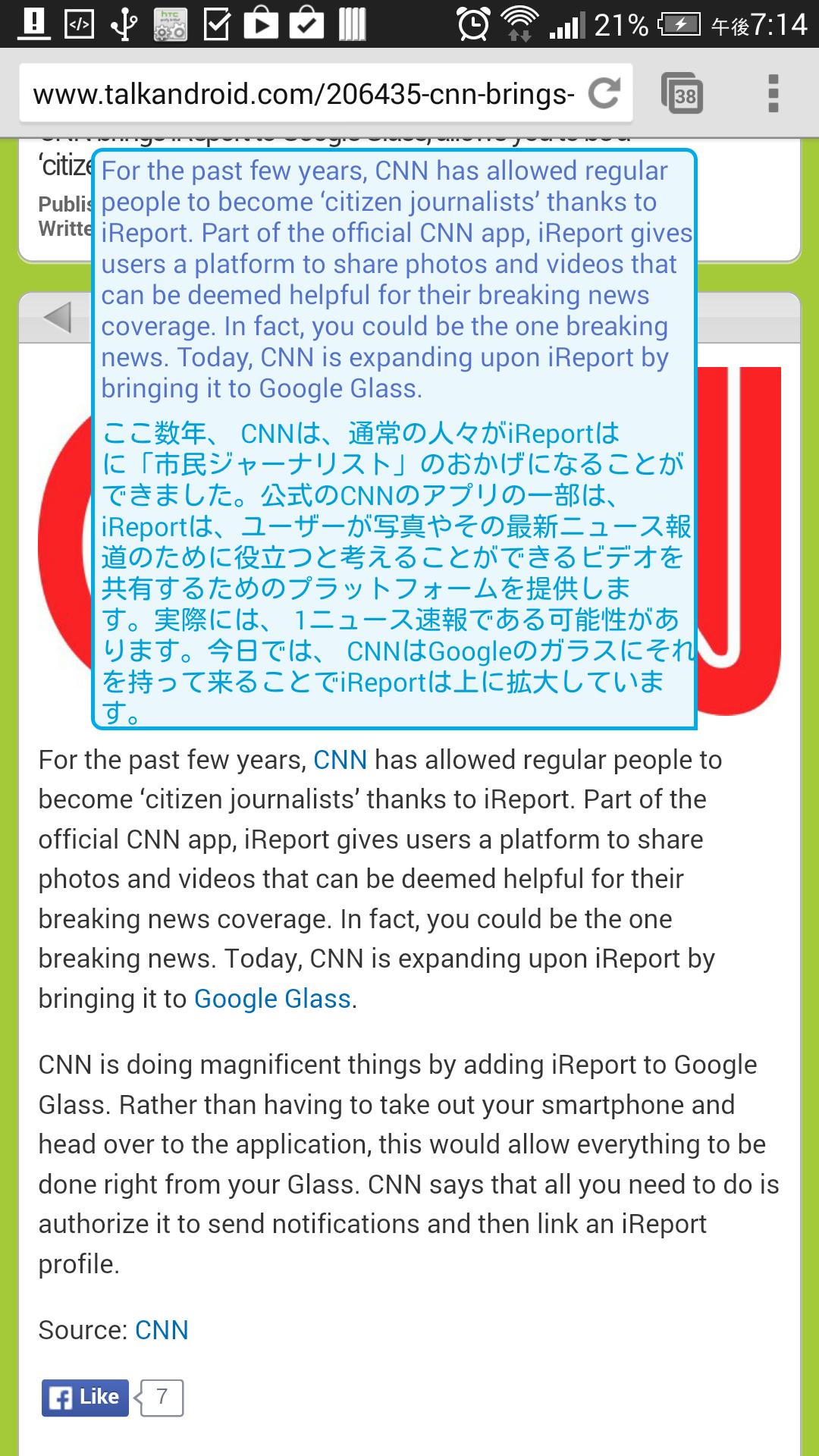
Task: Go to the previous article with left arrow
Action: [x=58, y=317]
